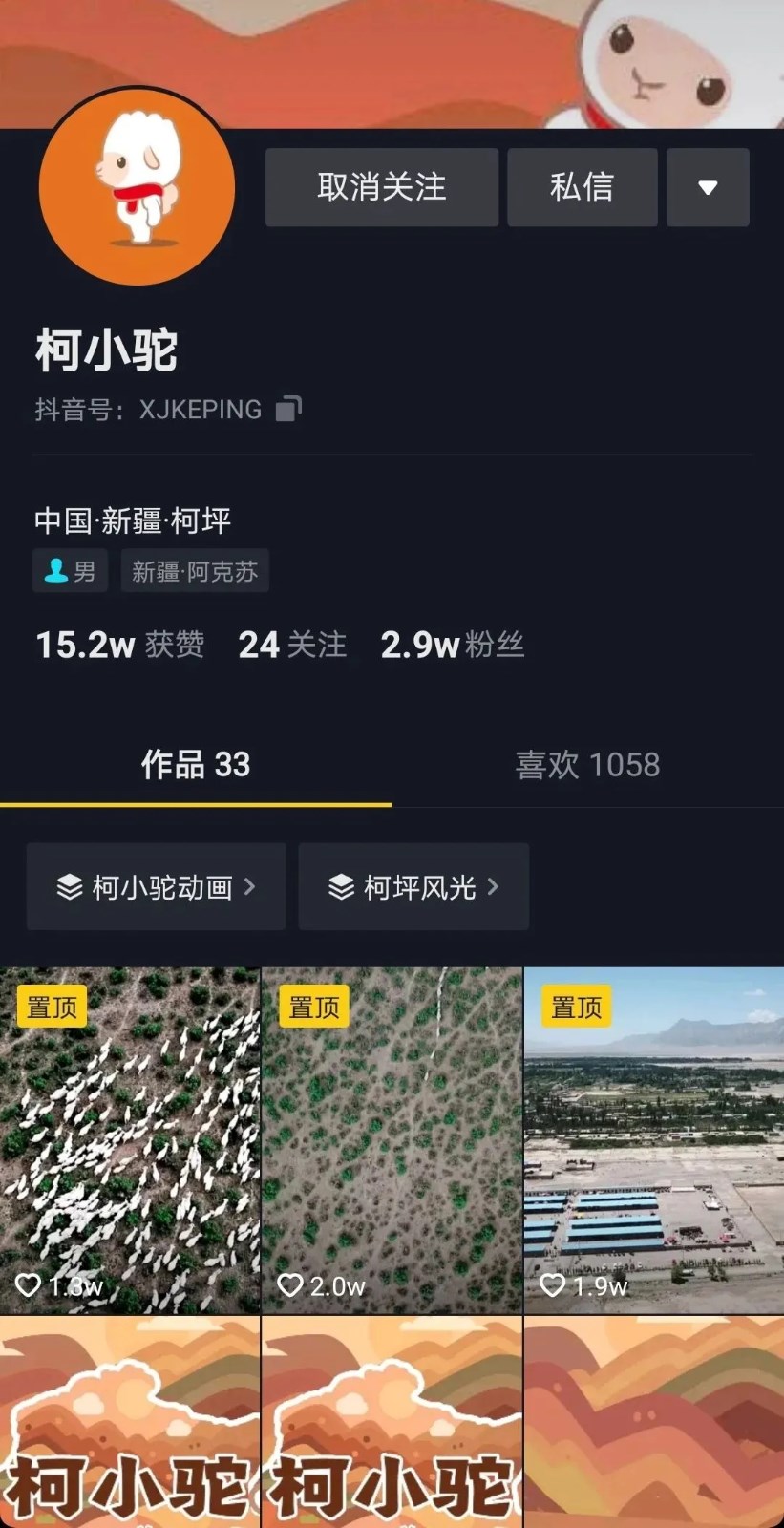784x1528 pixels.
Task: Tap 取消关注 to unfollow 柯小驼
Action: pyautogui.click(x=381, y=187)
